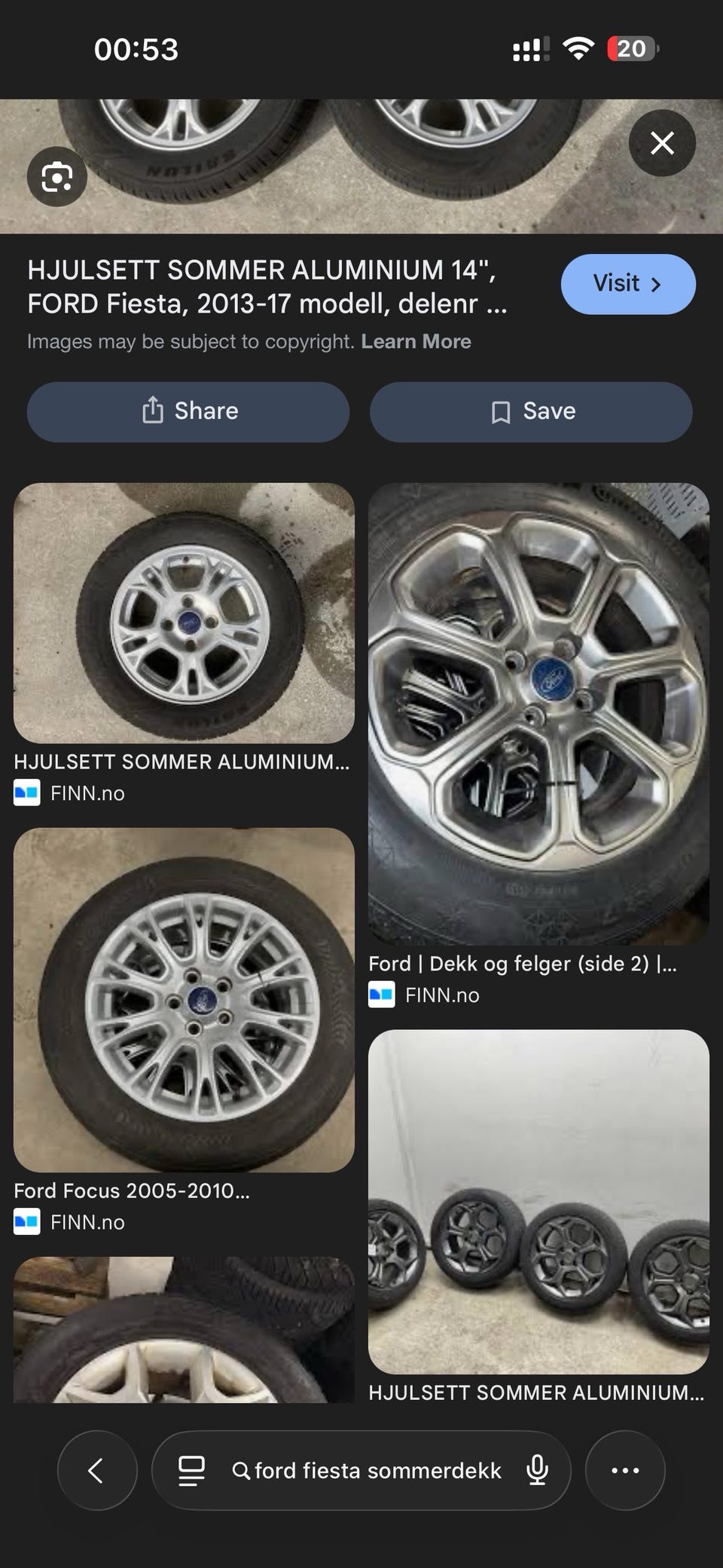Viewport: 723px width, 1568px height.
Task: Open the browser tabs overview
Action: pos(191,1470)
